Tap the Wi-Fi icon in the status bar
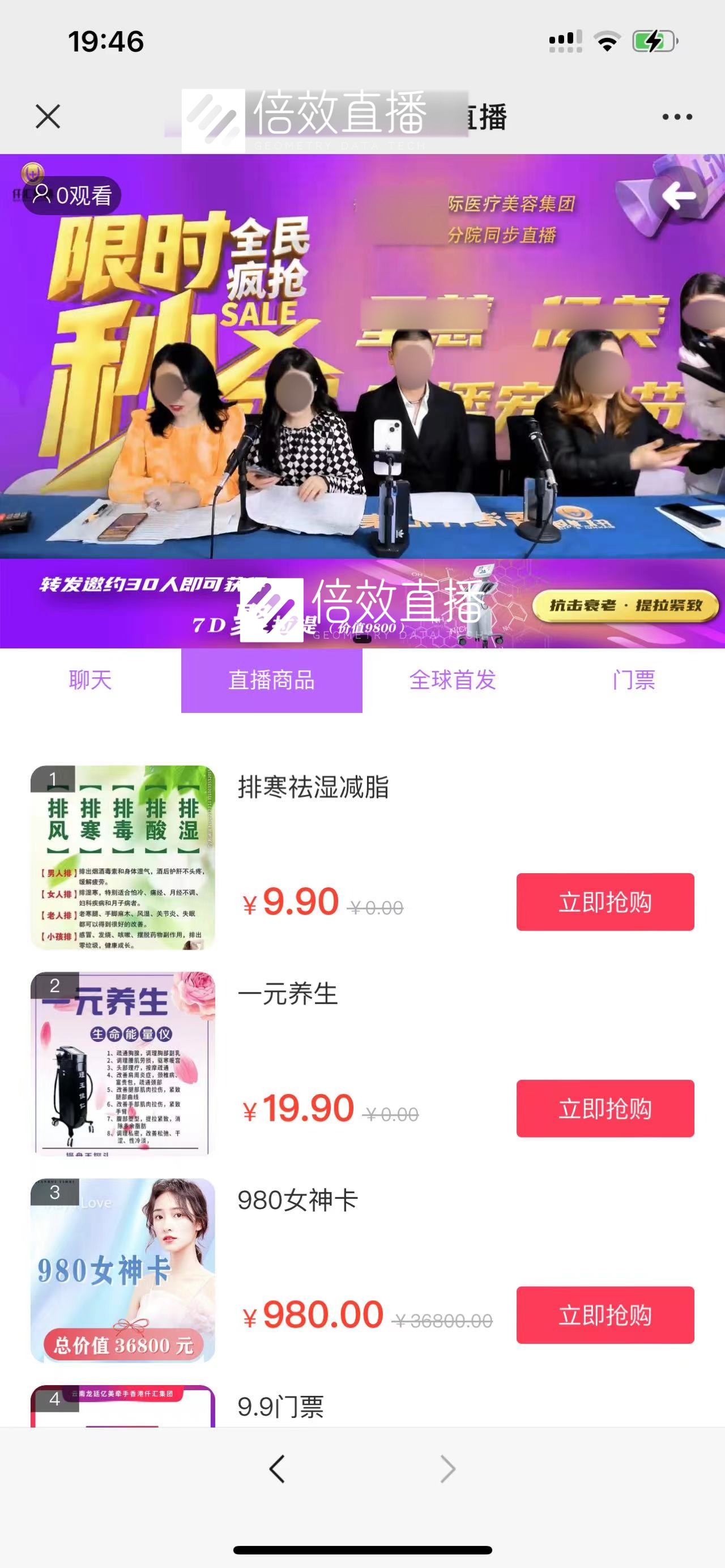Screen dimensions: 725x1568 point(608,40)
